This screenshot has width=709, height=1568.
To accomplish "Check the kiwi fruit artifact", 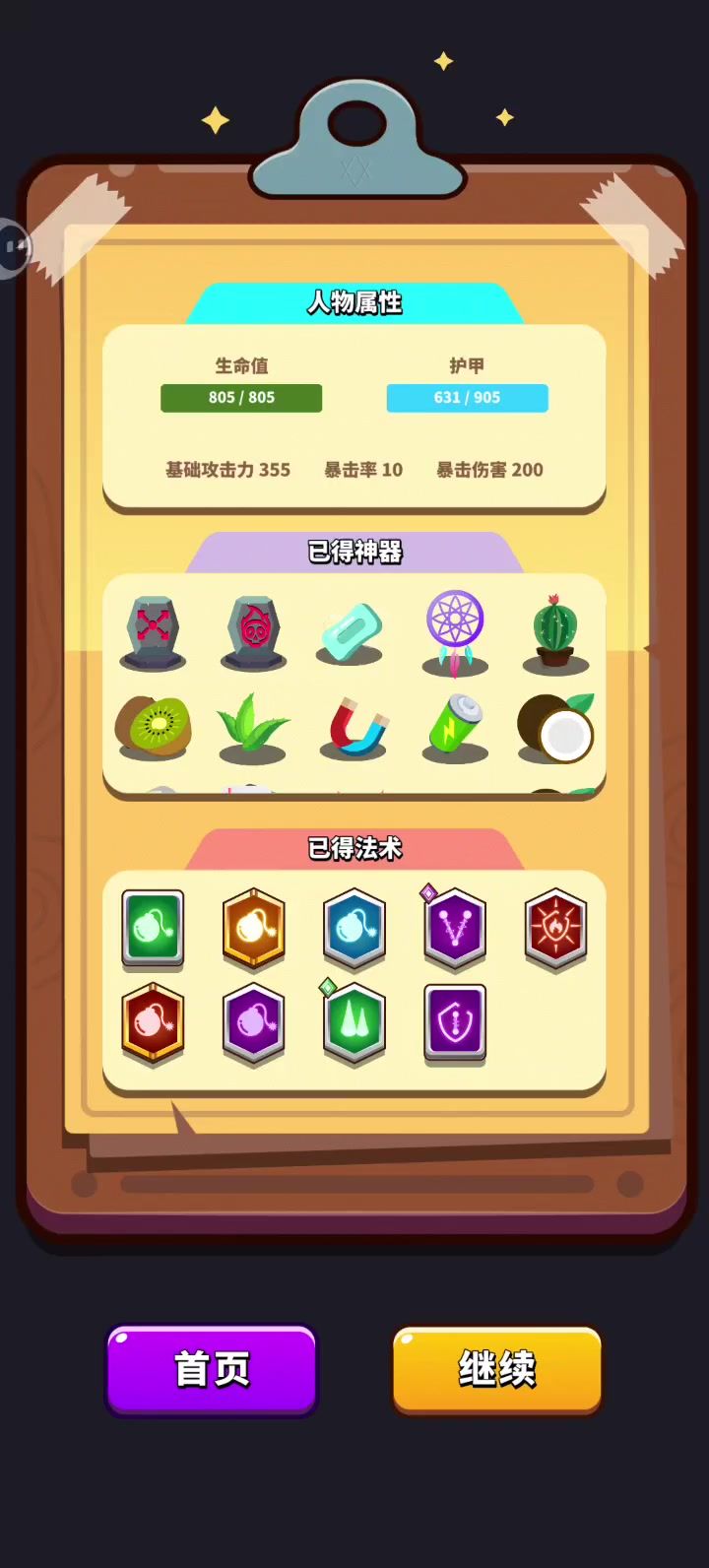I will pyautogui.click(x=153, y=727).
